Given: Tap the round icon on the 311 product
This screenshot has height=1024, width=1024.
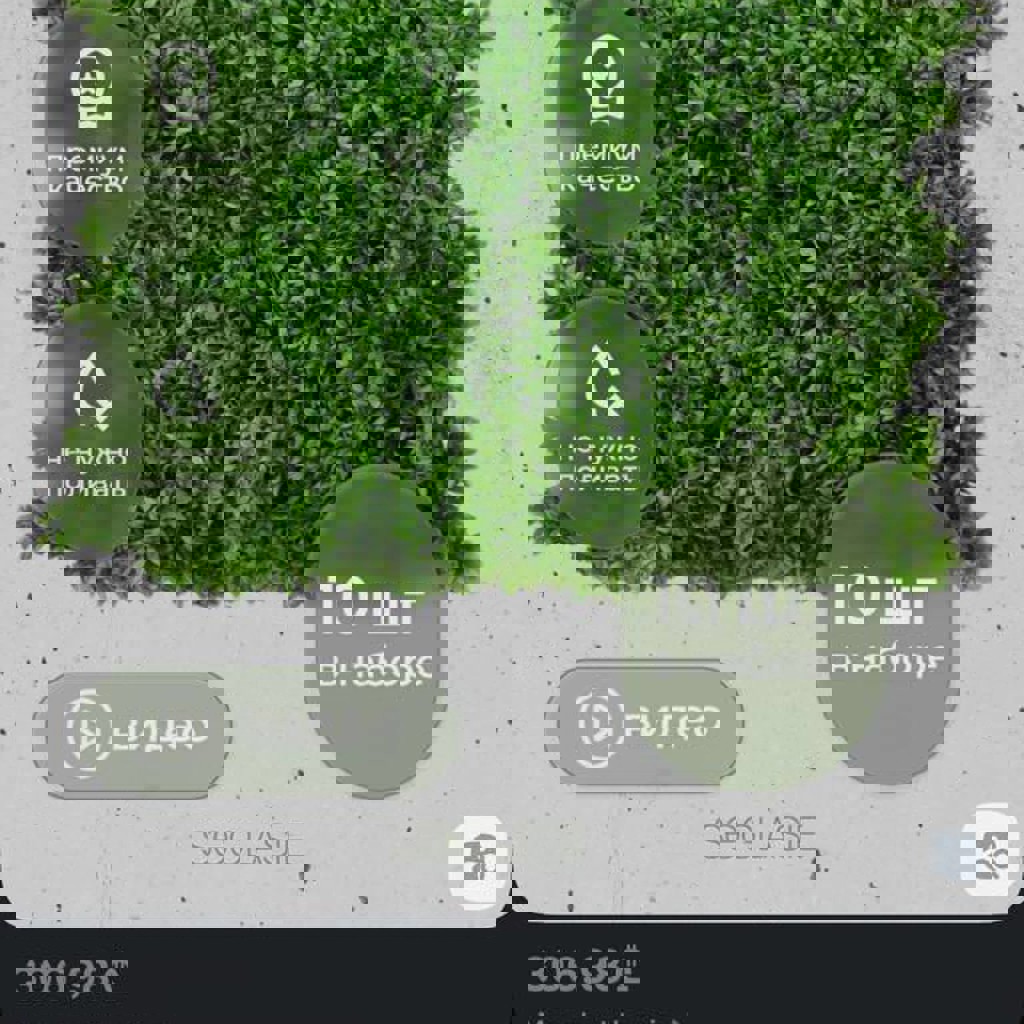Looking at the screenshot, I should pos(479,859).
